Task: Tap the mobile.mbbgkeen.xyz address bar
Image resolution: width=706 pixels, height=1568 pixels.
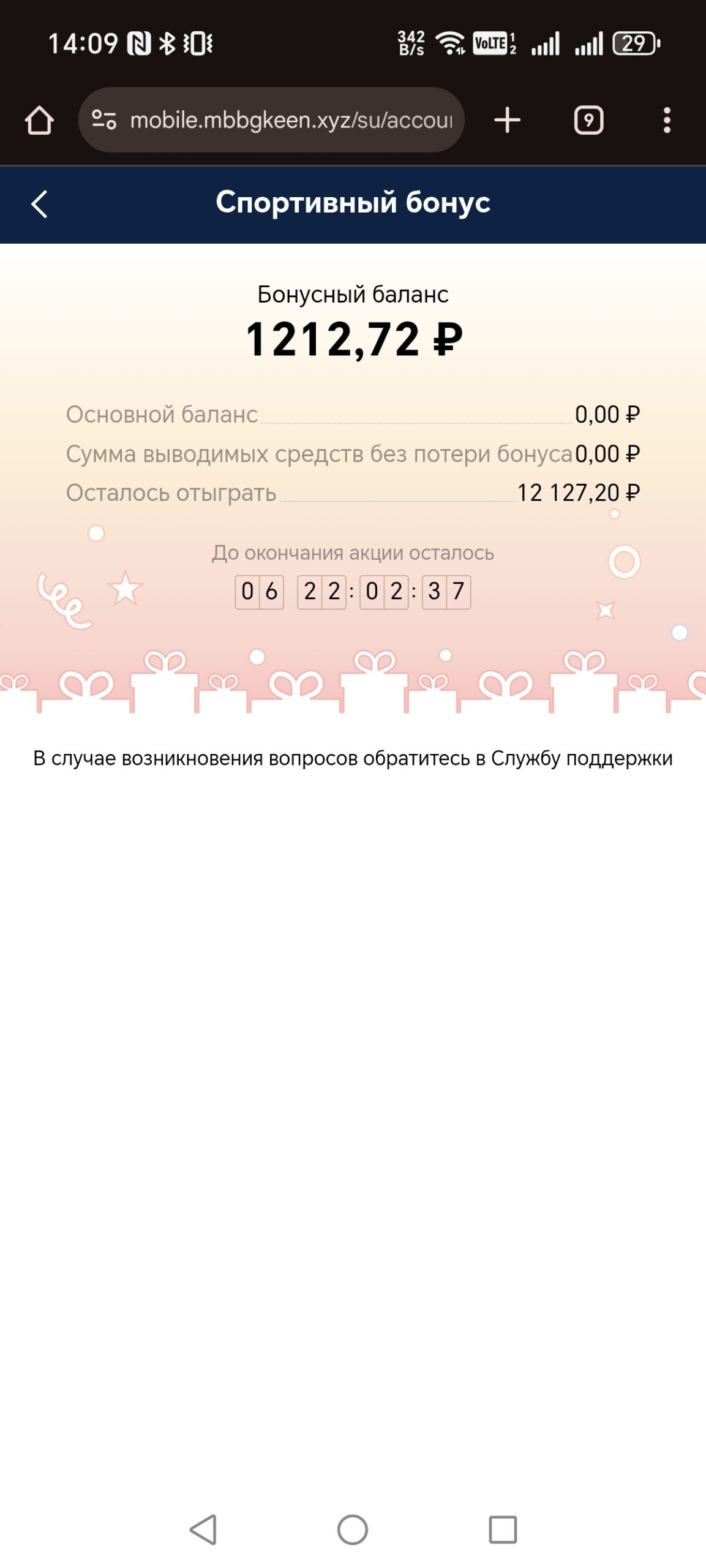Action: (291, 120)
